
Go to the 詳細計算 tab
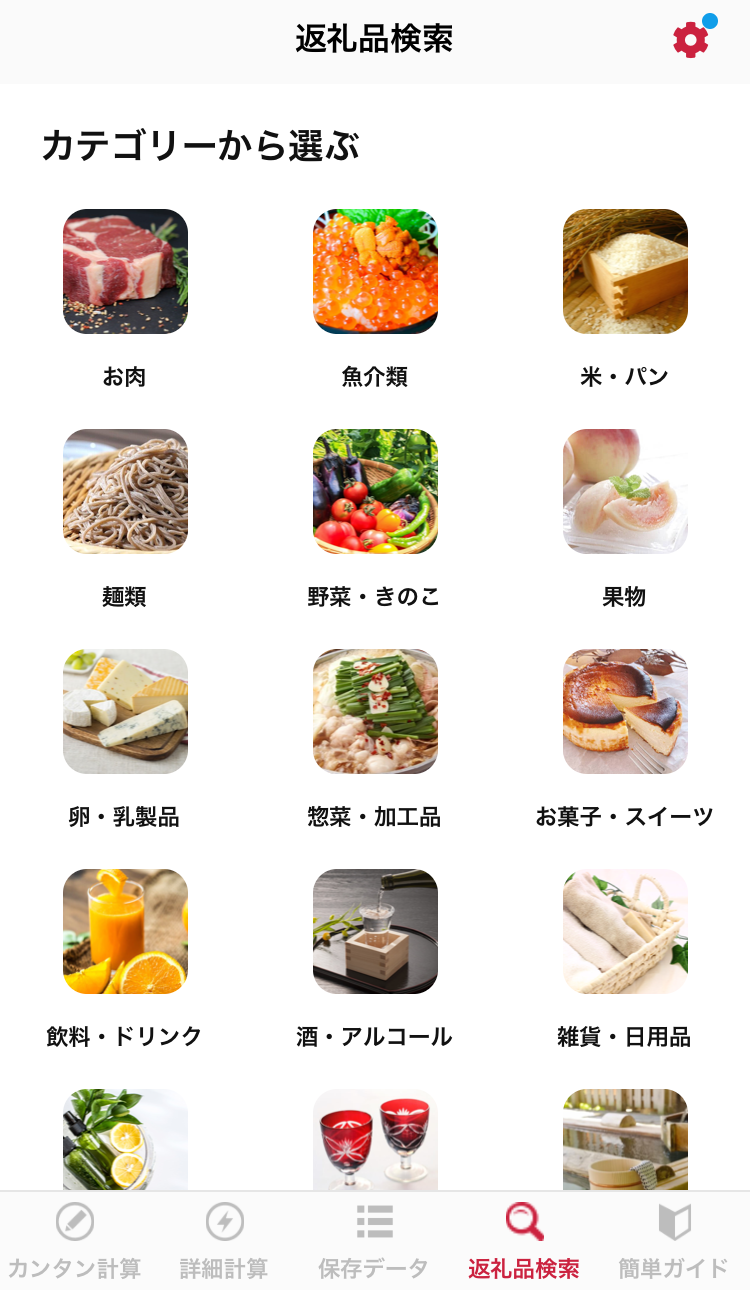[224, 1241]
